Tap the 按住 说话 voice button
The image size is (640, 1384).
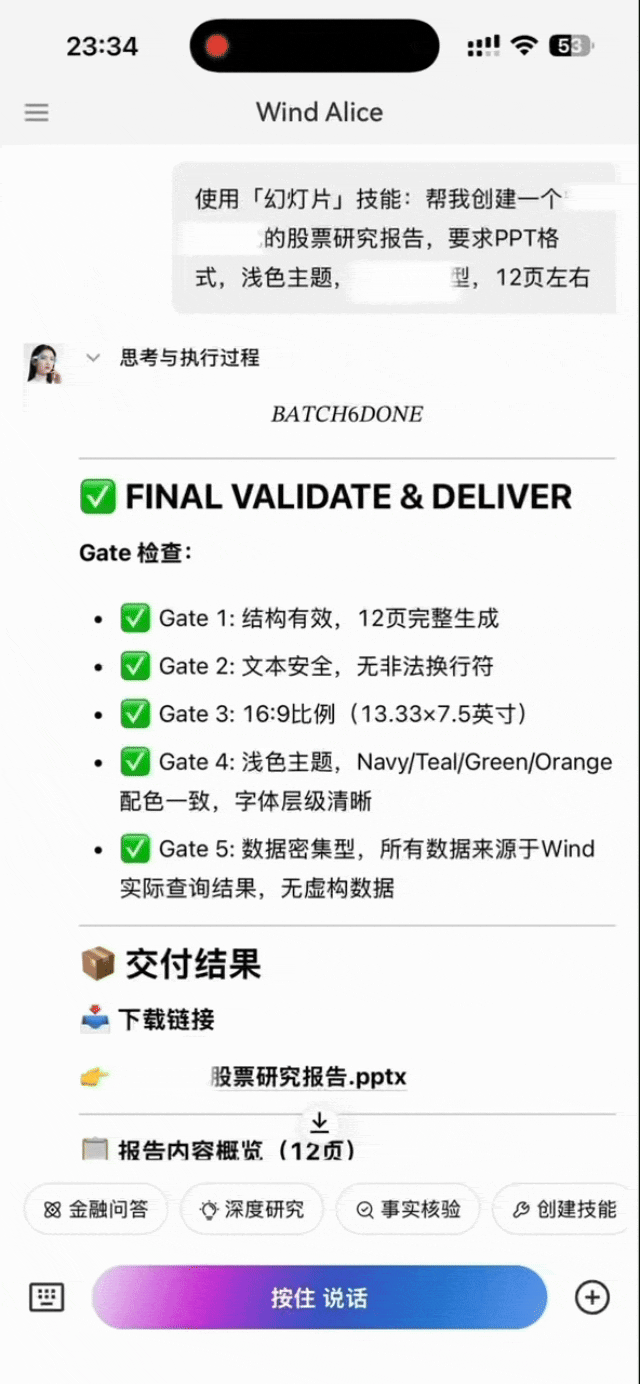(319, 1297)
